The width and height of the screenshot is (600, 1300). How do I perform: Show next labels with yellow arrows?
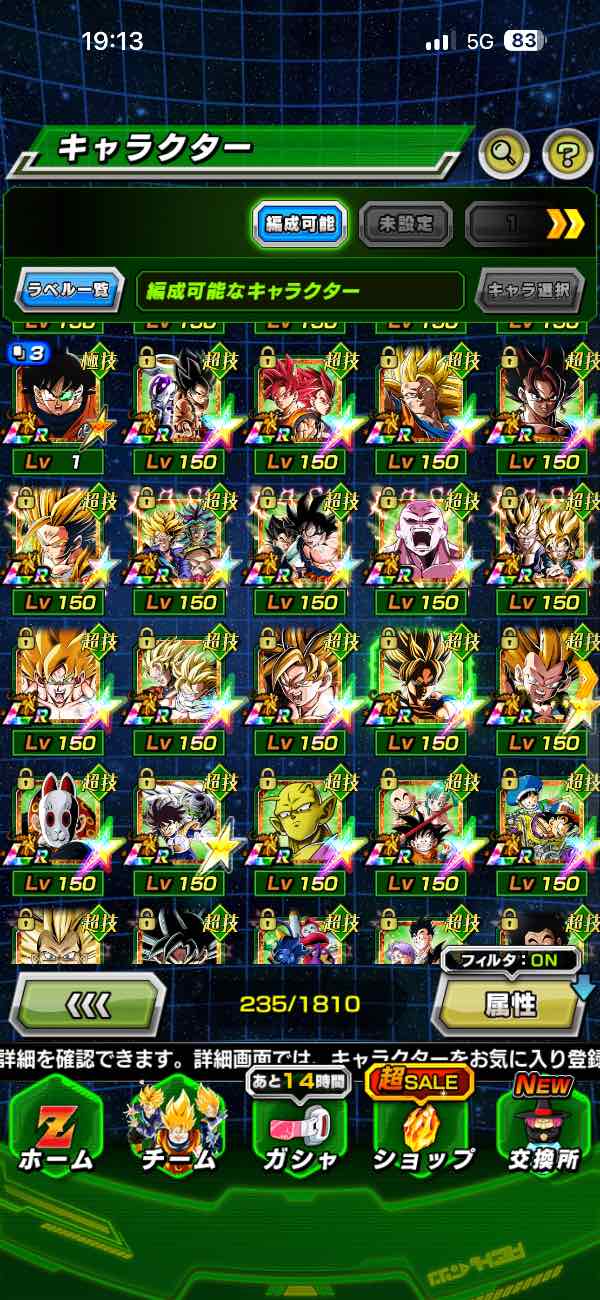(x=565, y=224)
